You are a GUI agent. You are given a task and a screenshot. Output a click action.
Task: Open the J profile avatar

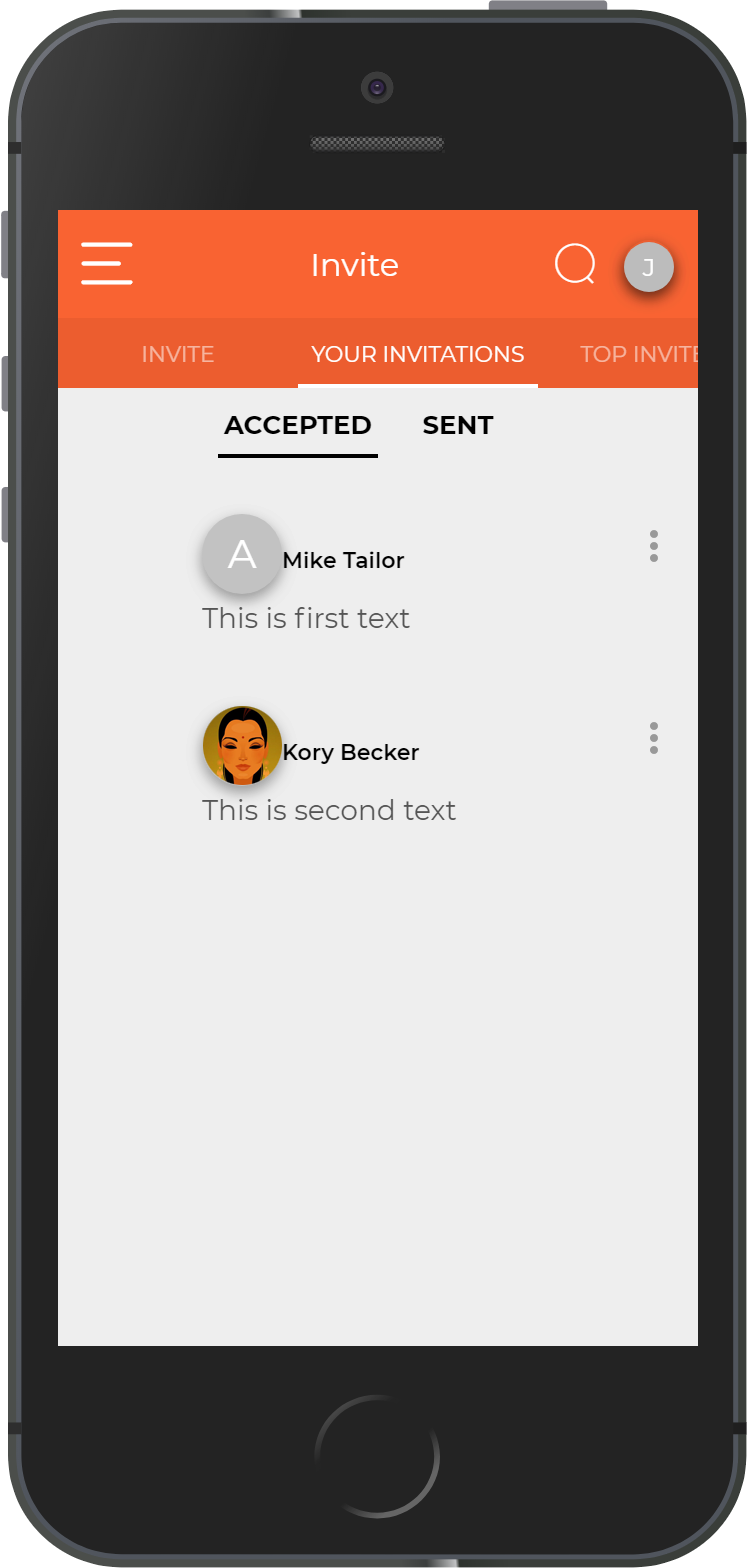648,267
